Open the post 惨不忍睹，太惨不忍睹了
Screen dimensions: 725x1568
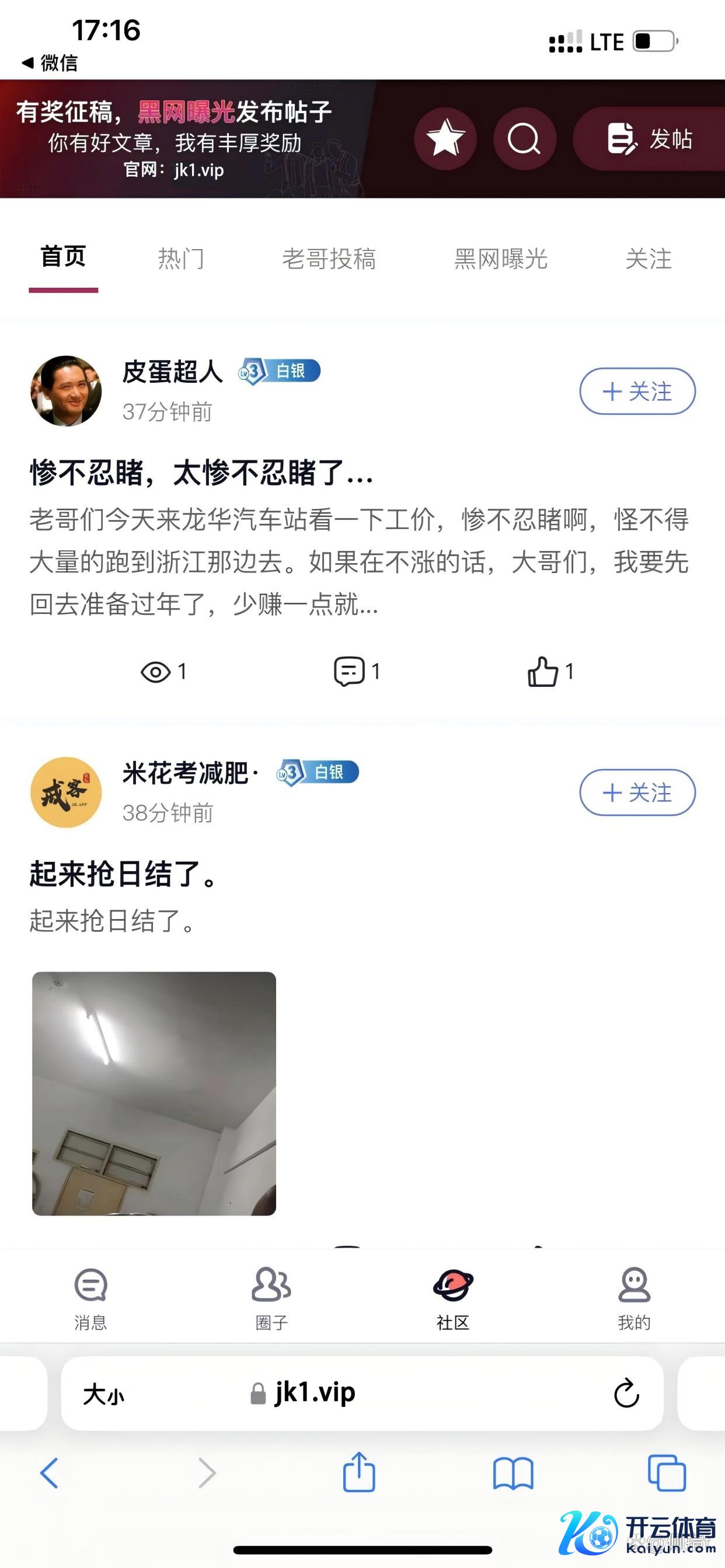pyautogui.click(x=201, y=473)
